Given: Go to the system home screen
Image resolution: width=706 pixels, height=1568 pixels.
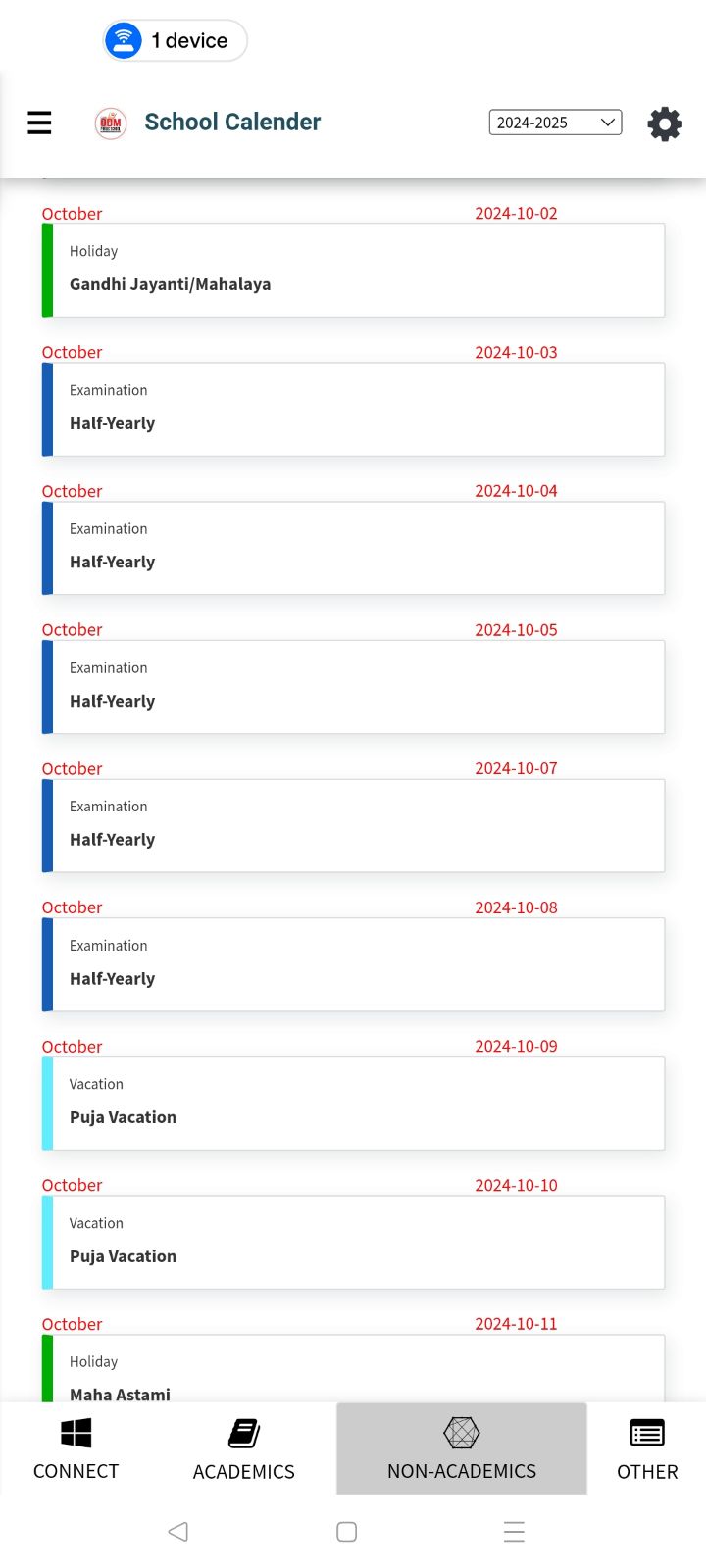Looking at the screenshot, I should point(346,1531).
